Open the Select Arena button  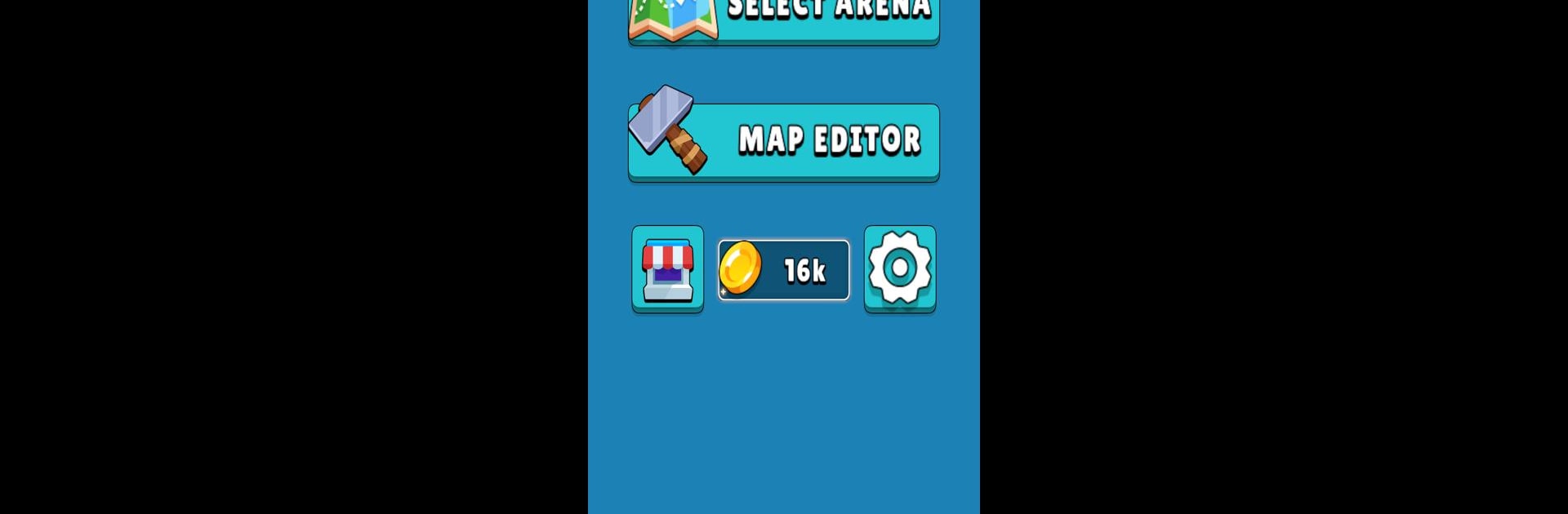(784, 20)
